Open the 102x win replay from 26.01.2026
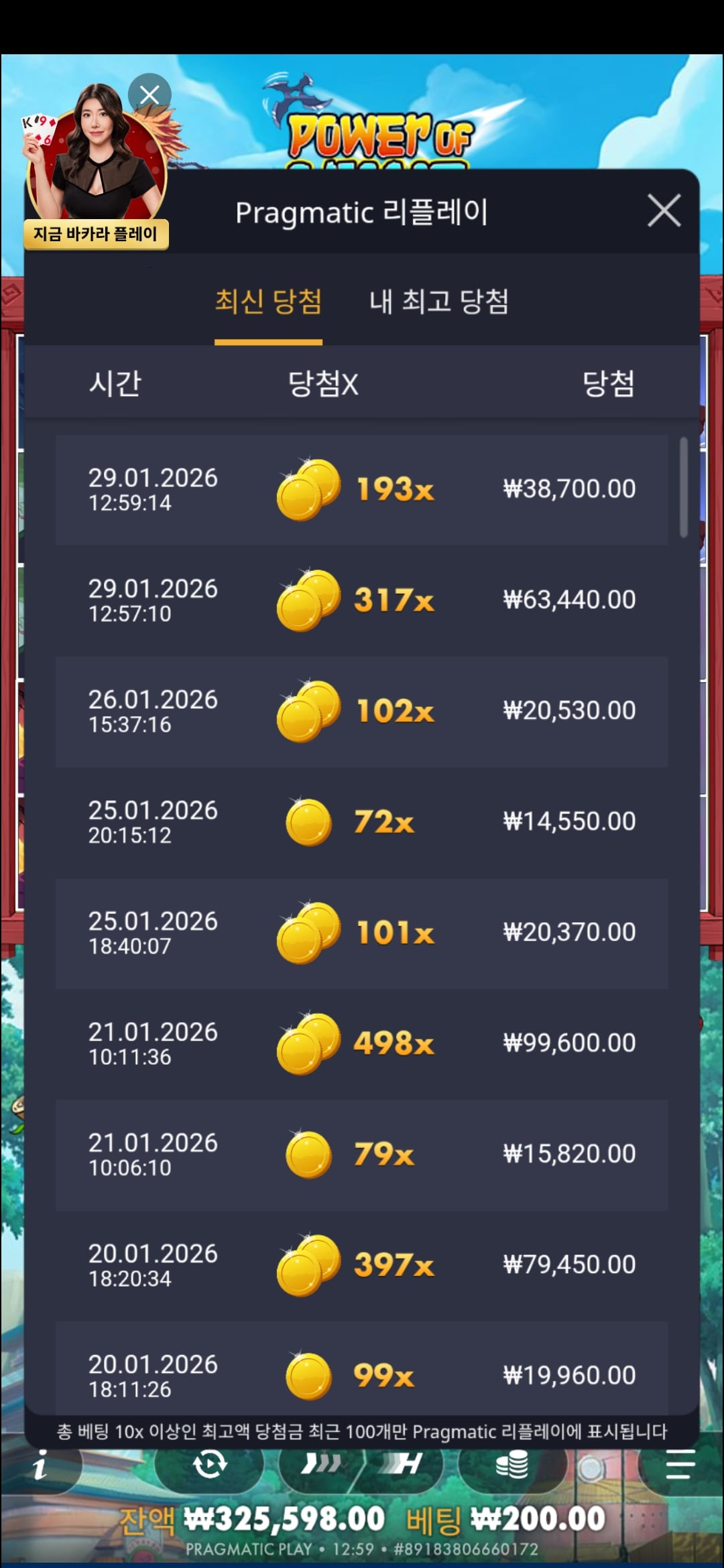Screen dimensions: 724x1568 362,711
